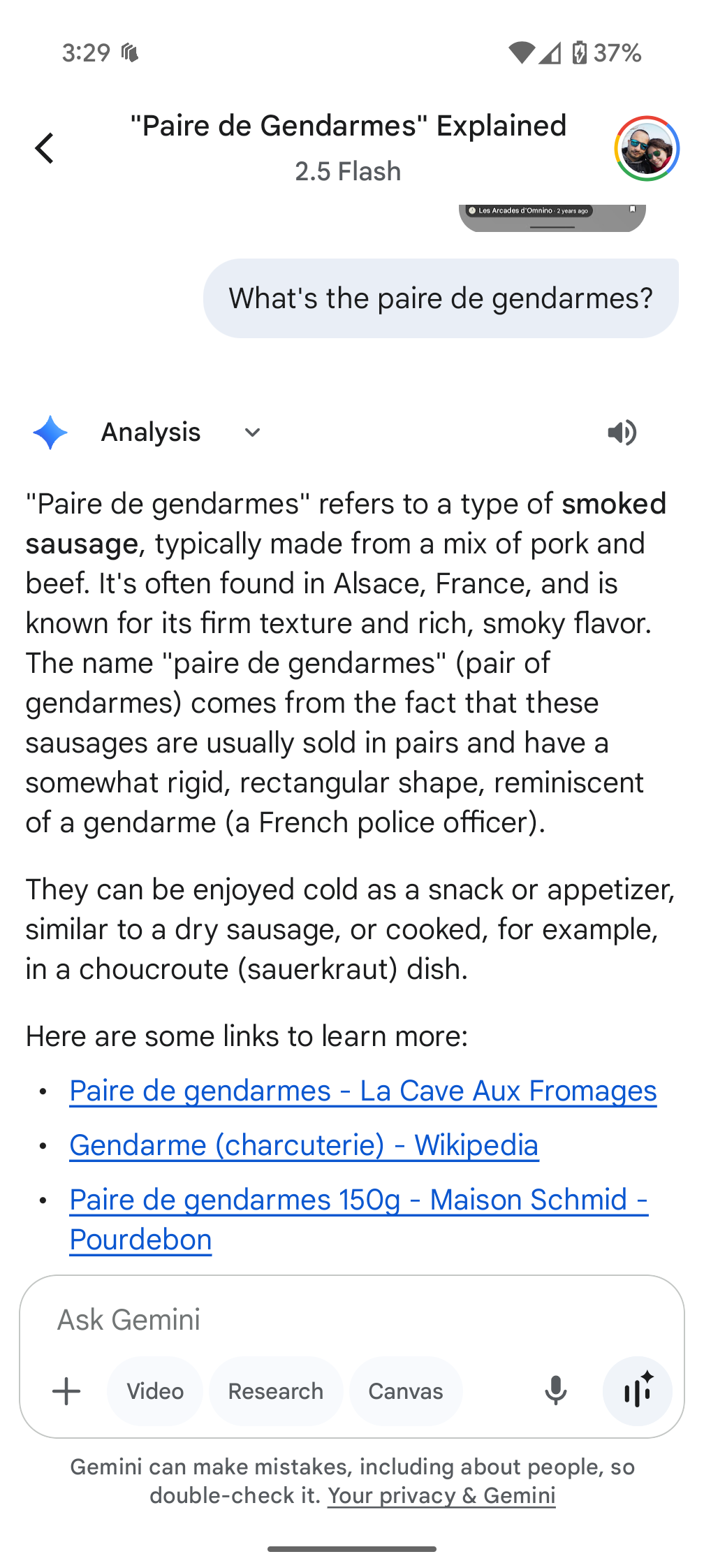This screenshot has width=704, height=1568.
Task: Tap the plus icon to add attachments
Action: 67,1391
